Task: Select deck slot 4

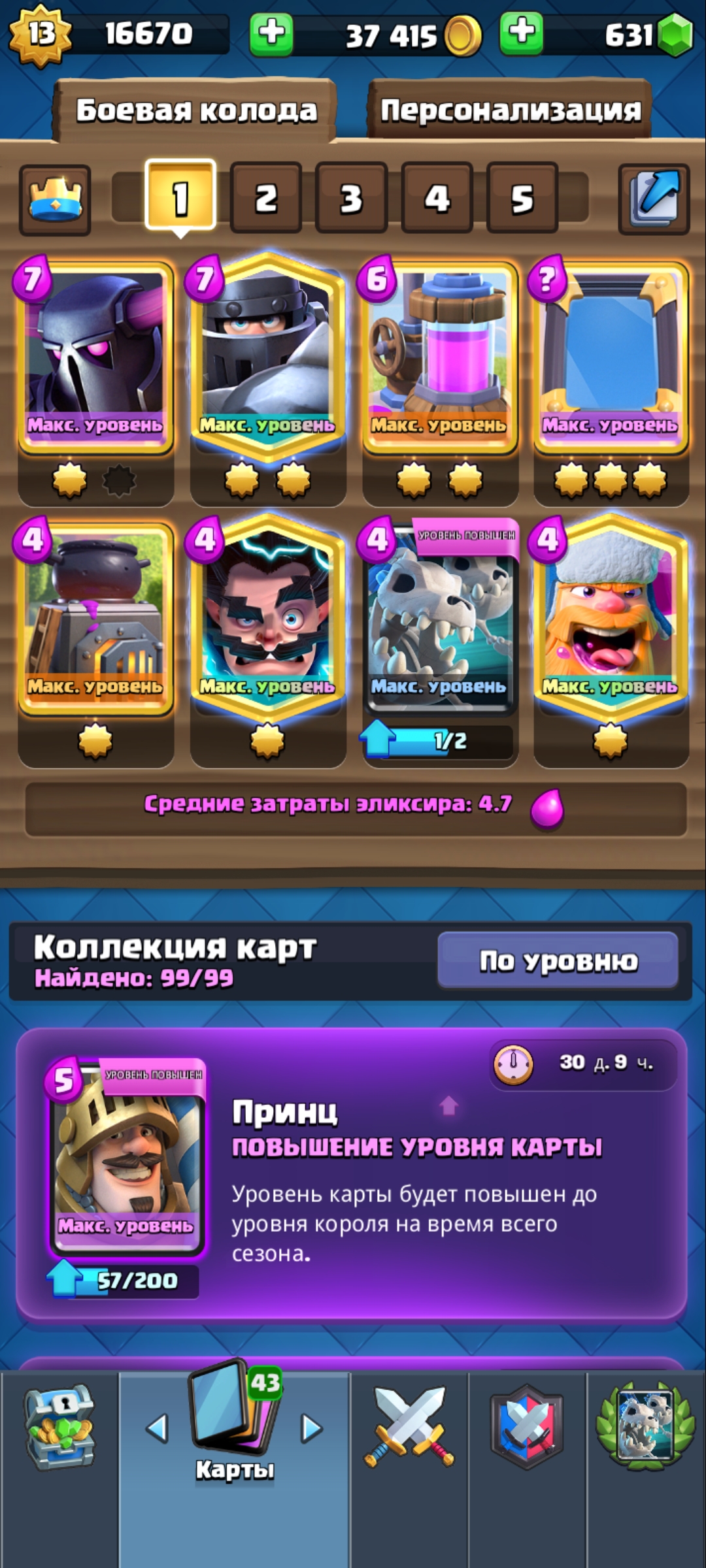Action: 437,198
